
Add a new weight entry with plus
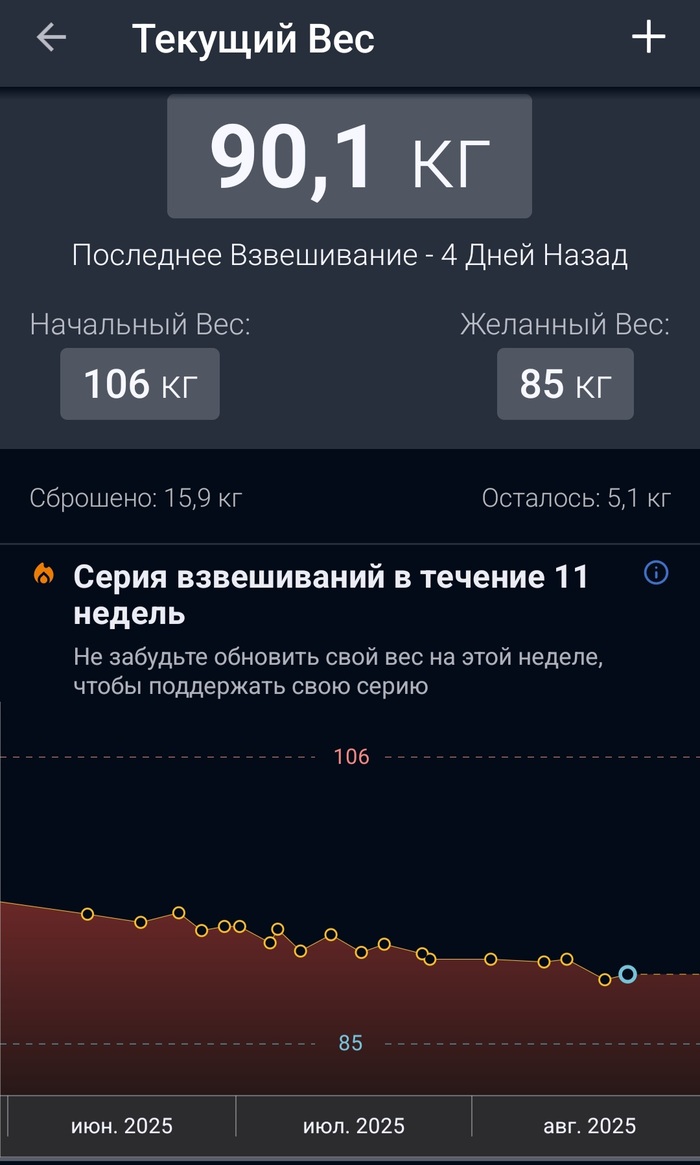pos(648,38)
